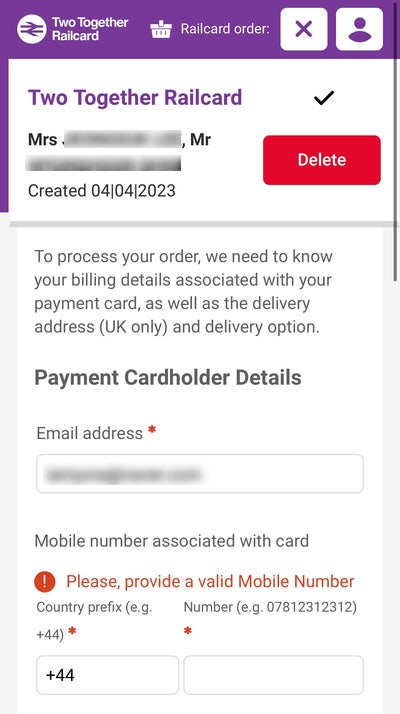
Task: Close the Railcard order panel
Action: click(x=303, y=29)
